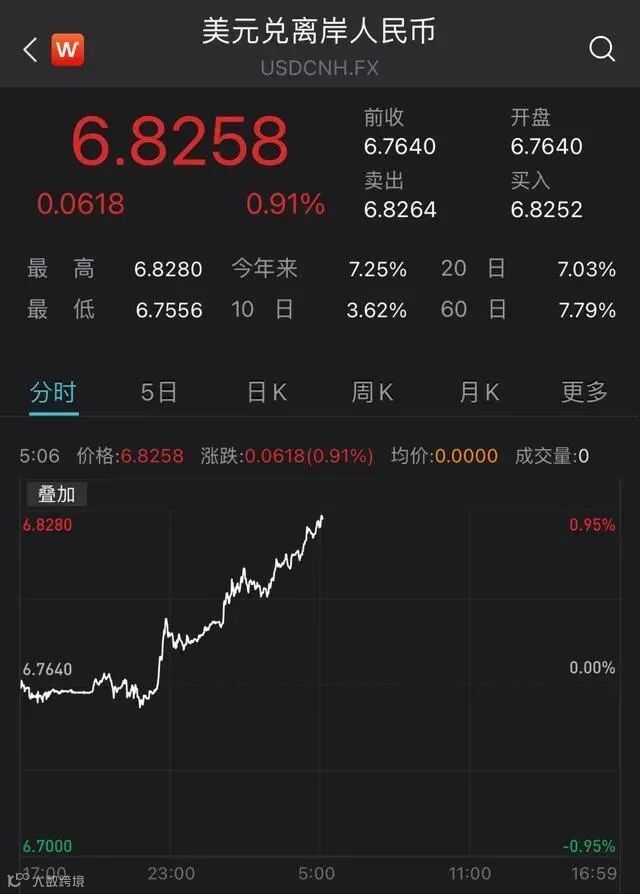The width and height of the screenshot is (640, 894).
Task: Select the 日K chart tab
Action: click(x=267, y=392)
